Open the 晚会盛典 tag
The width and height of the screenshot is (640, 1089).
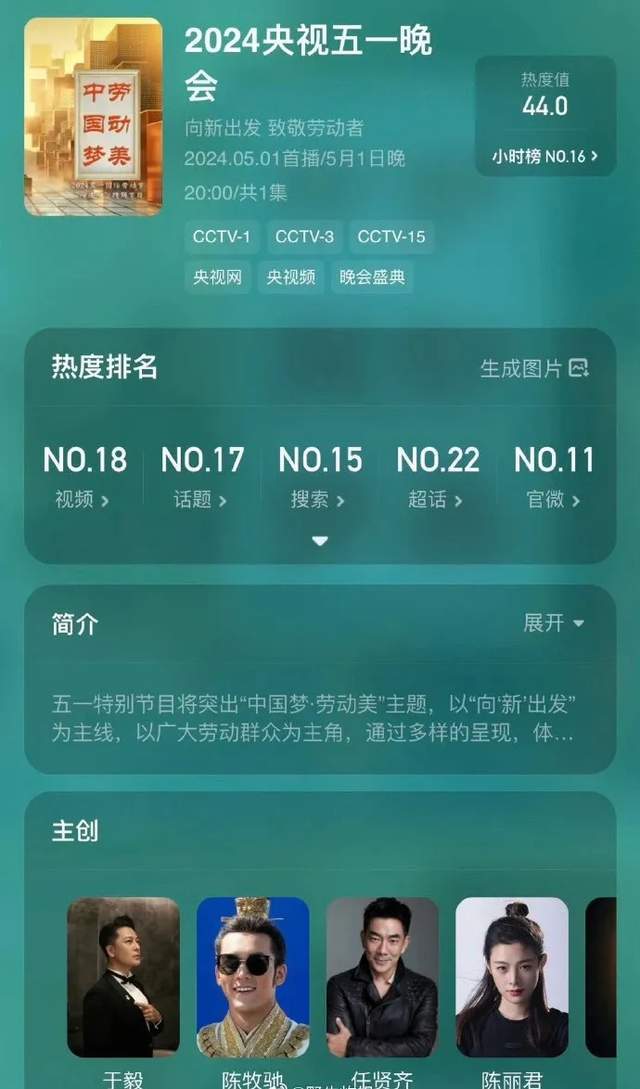pyautogui.click(x=372, y=277)
